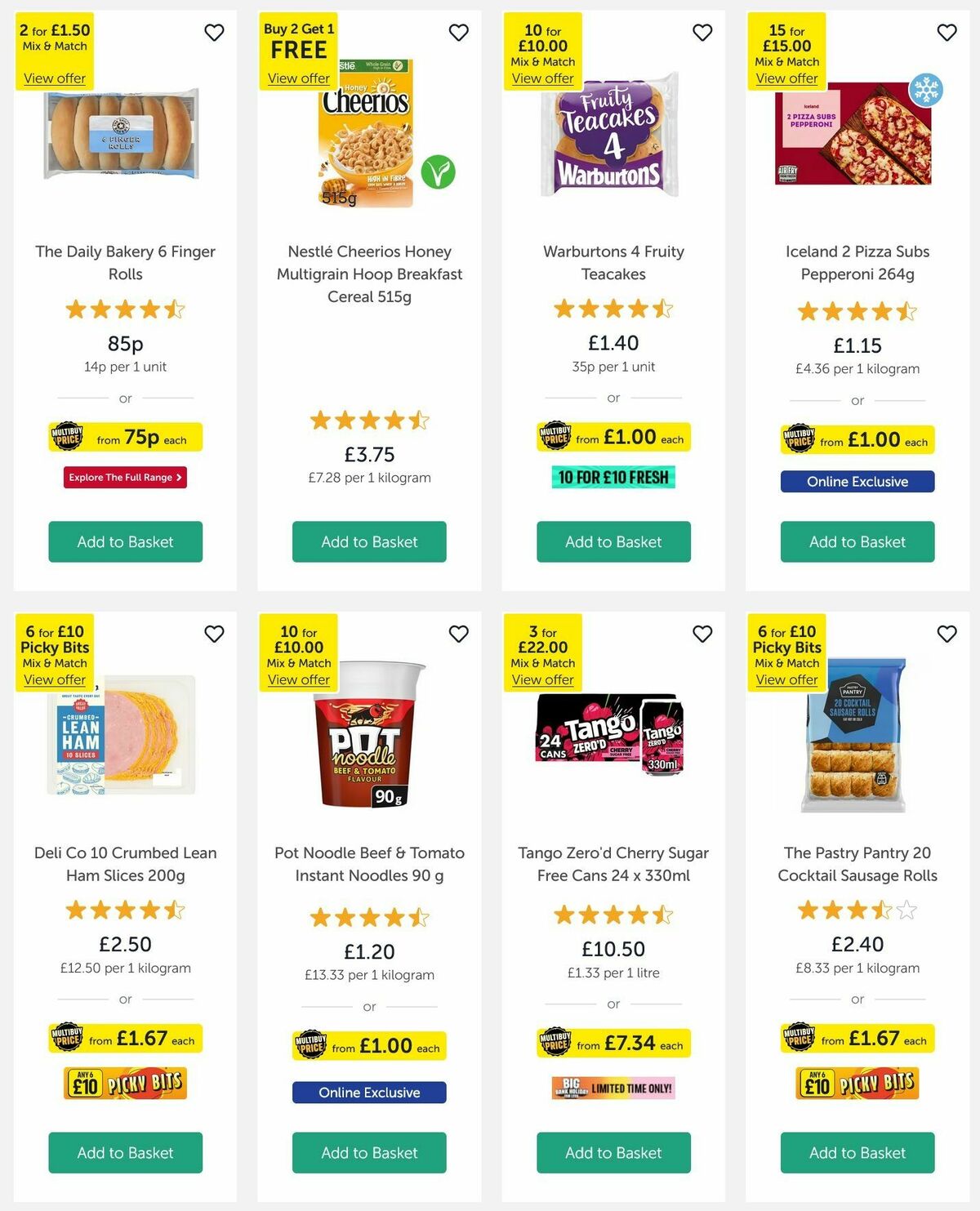Toggle favourite on Tango Zero'd Cherry cans
Image resolution: width=980 pixels, height=1211 pixels.
tap(702, 634)
